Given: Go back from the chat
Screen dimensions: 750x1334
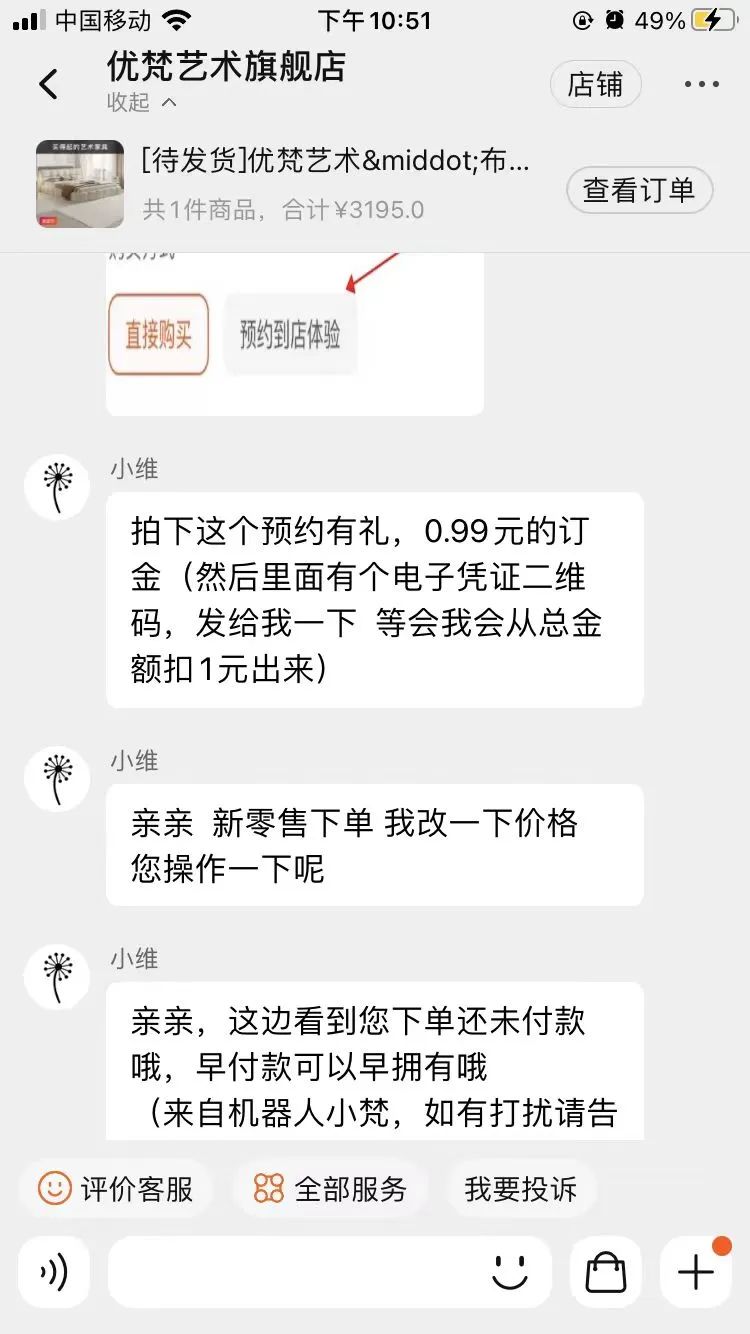Looking at the screenshot, I should pos(48,84).
